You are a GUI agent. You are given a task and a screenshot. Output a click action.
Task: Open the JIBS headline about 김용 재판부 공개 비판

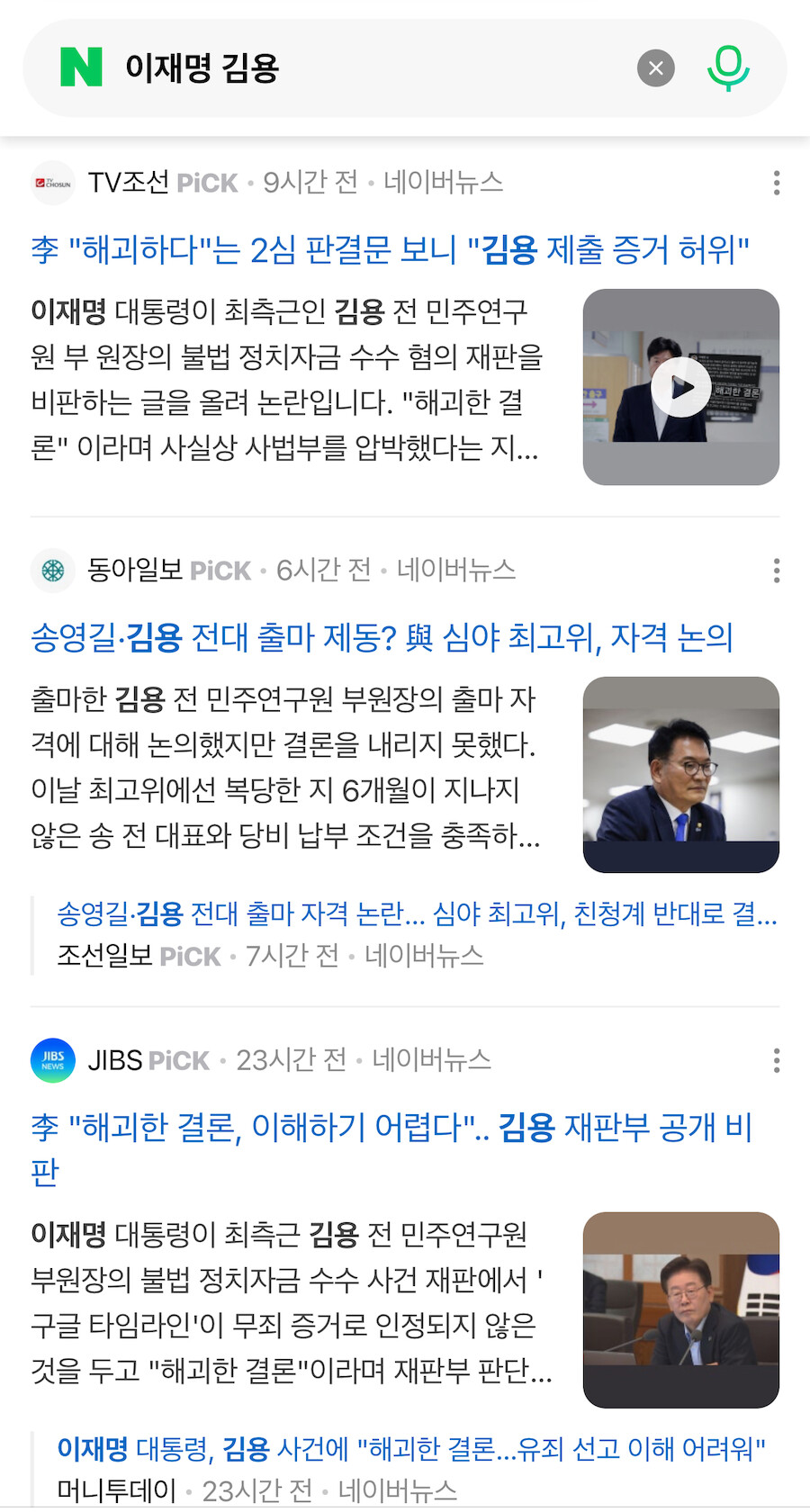[x=391, y=1149]
